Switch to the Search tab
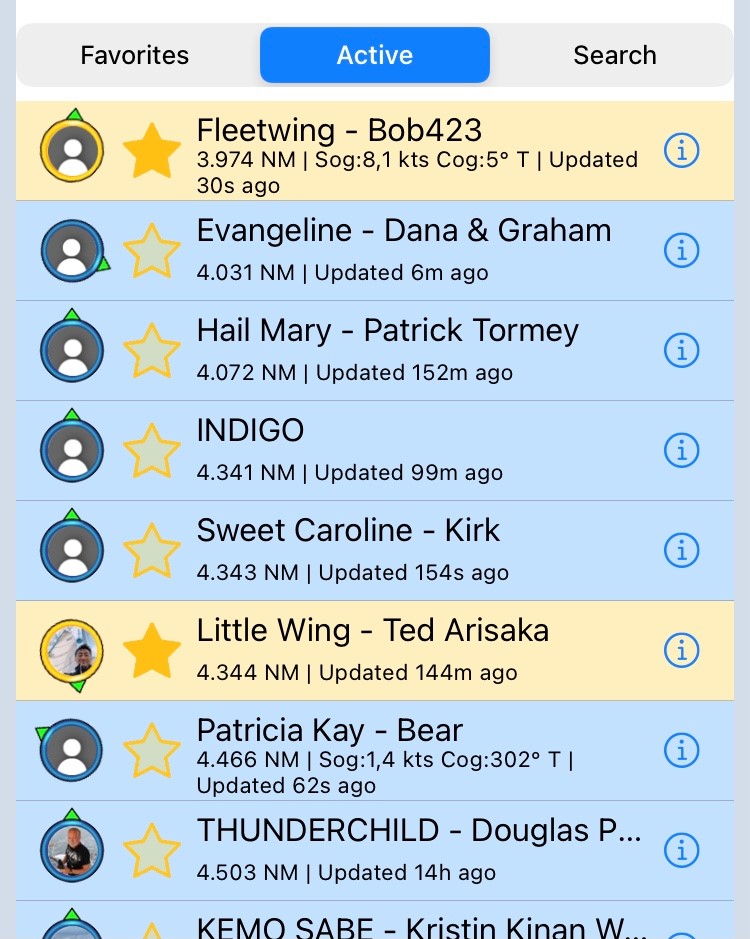The height and width of the screenshot is (939, 750). (x=614, y=55)
